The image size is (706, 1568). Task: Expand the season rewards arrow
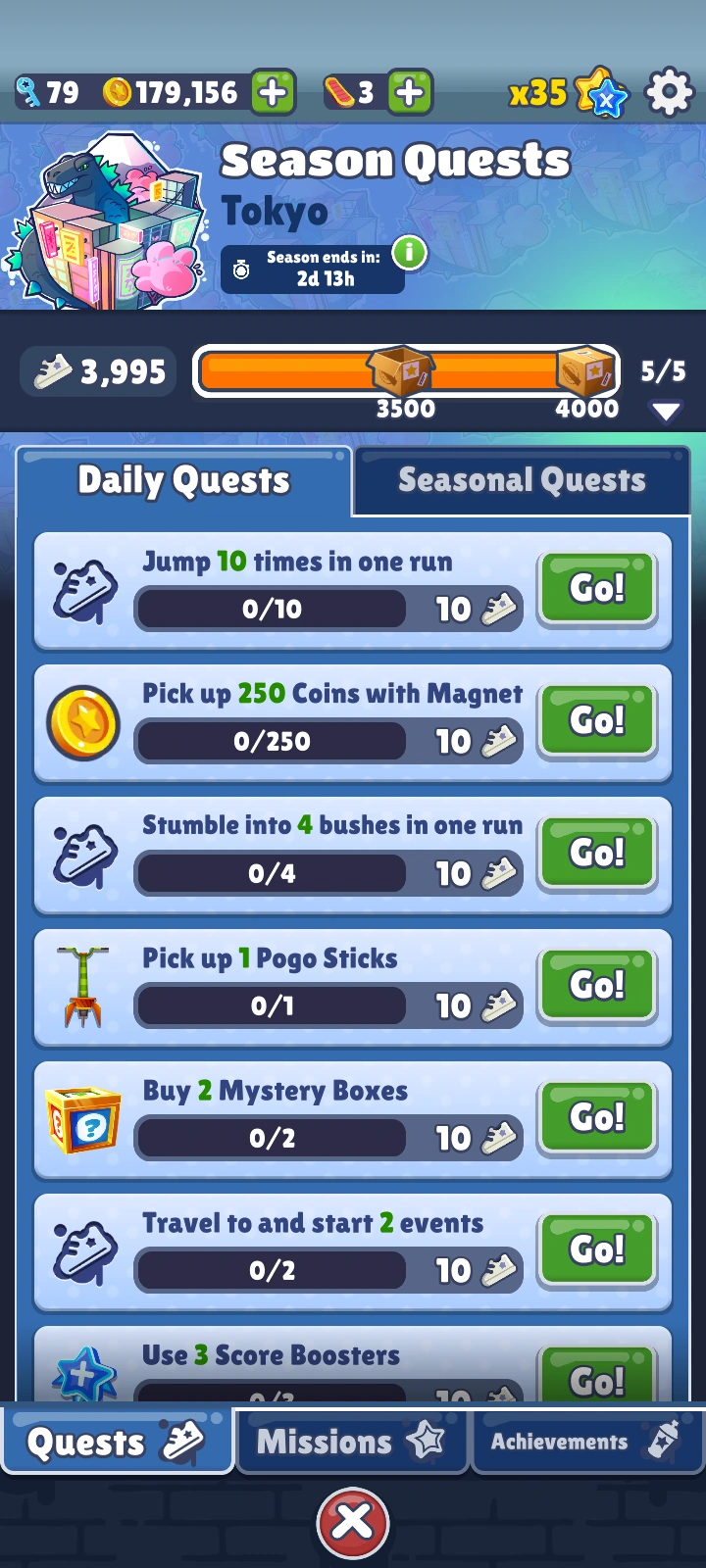[666, 412]
